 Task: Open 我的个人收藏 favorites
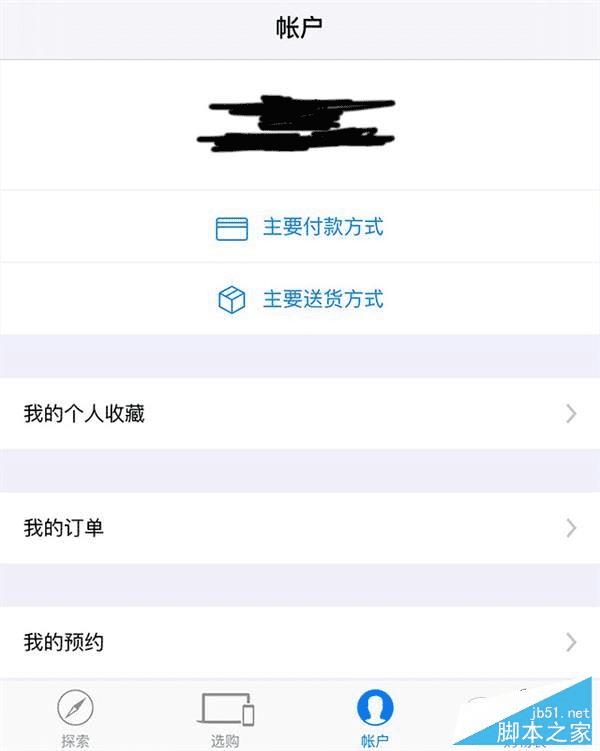click(300, 413)
